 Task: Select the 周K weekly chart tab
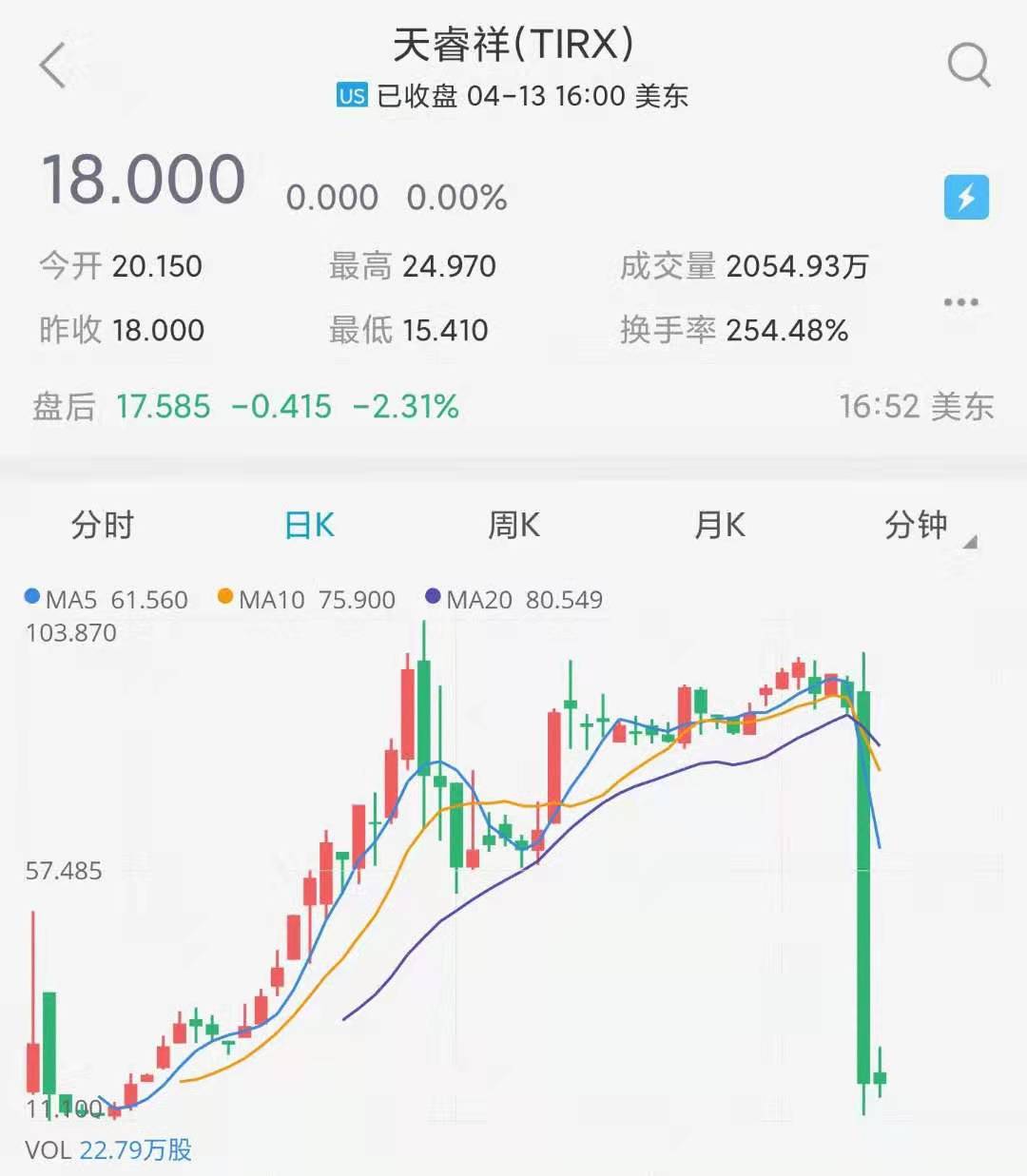coord(513,524)
